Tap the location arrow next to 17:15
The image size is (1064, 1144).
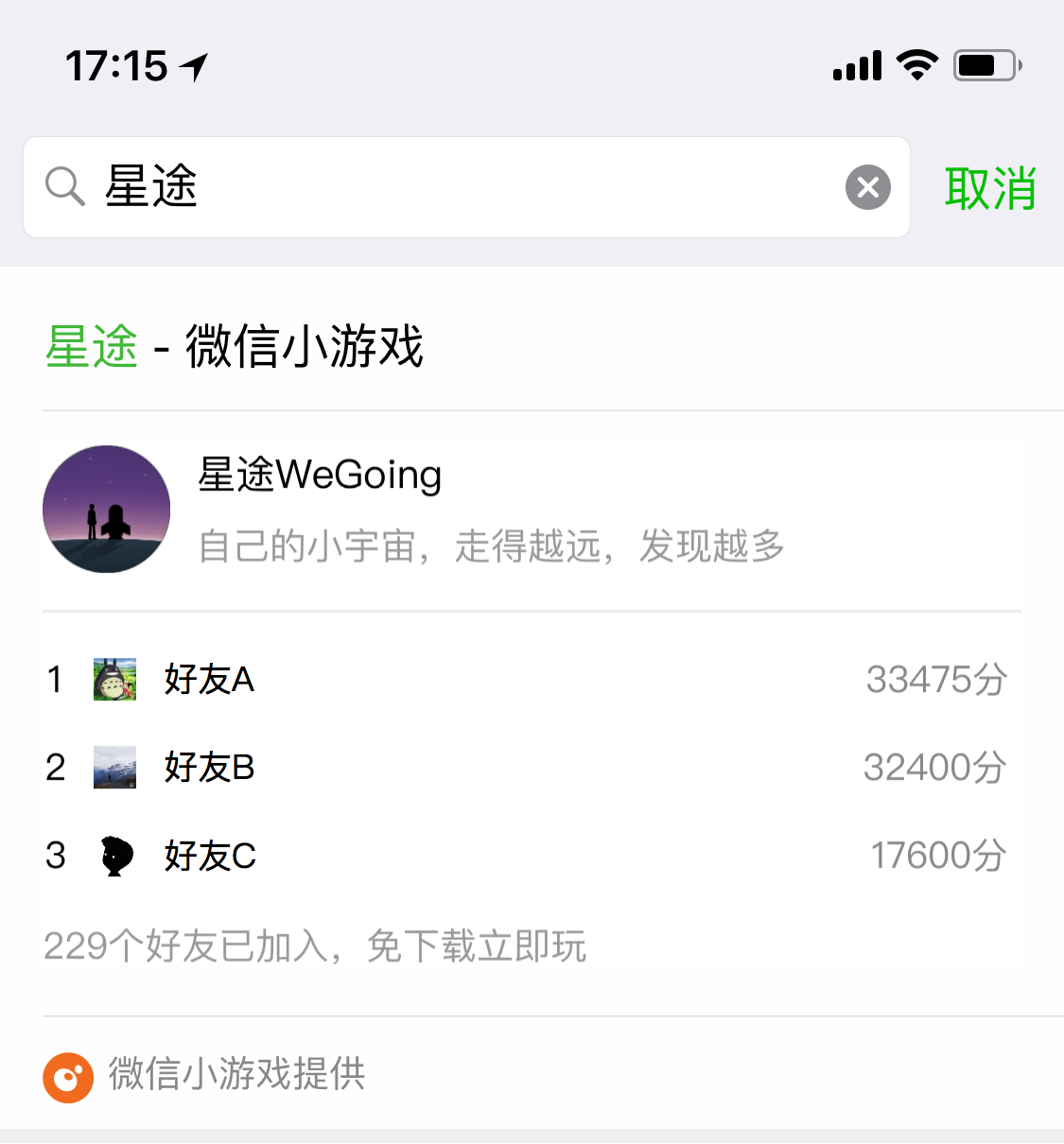196,63
